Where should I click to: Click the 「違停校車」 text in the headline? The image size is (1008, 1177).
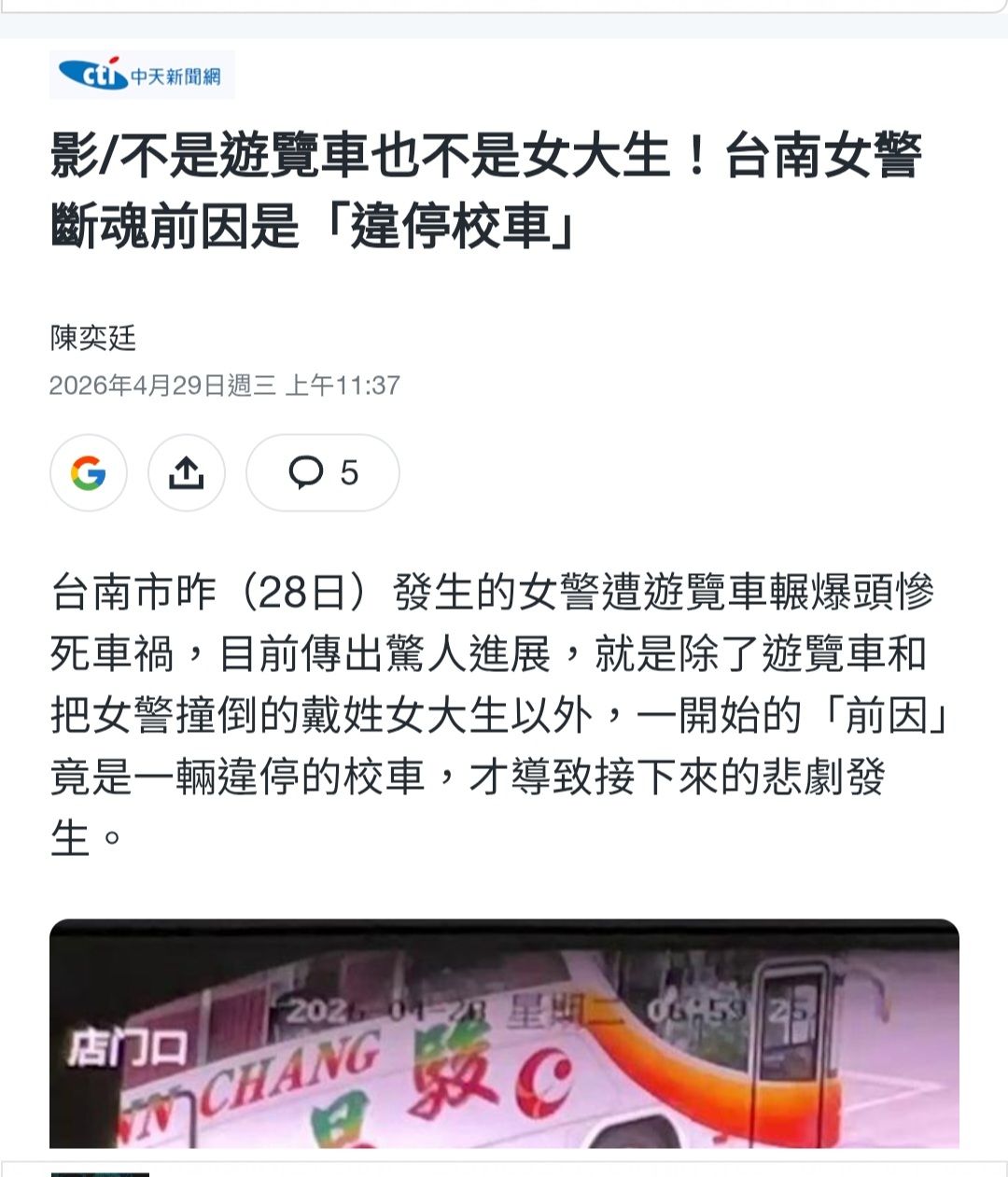[448, 222]
